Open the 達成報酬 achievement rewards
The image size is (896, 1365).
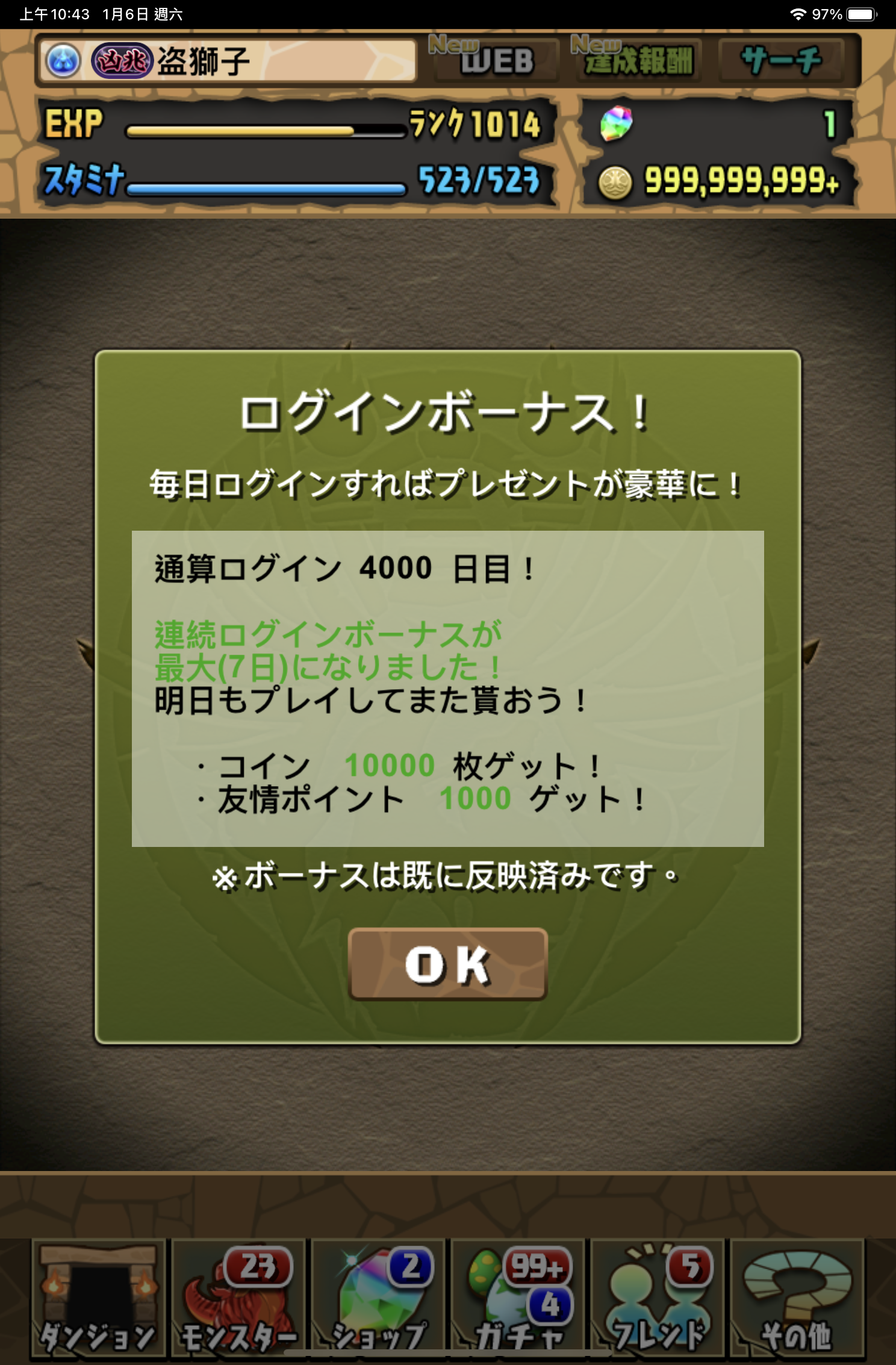pyautogui.click(x=638, y=60)
